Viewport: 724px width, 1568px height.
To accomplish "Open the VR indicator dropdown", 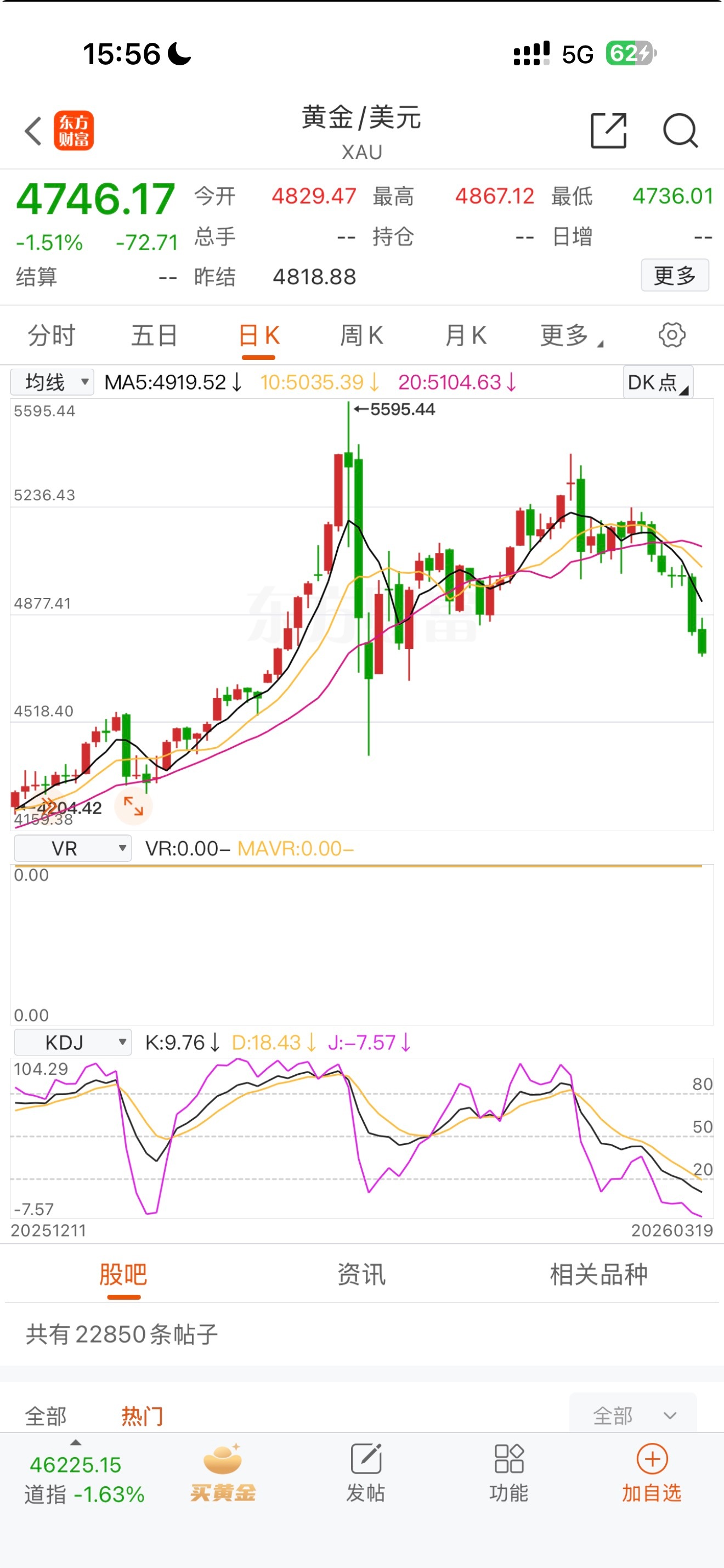I will (72, 847).
